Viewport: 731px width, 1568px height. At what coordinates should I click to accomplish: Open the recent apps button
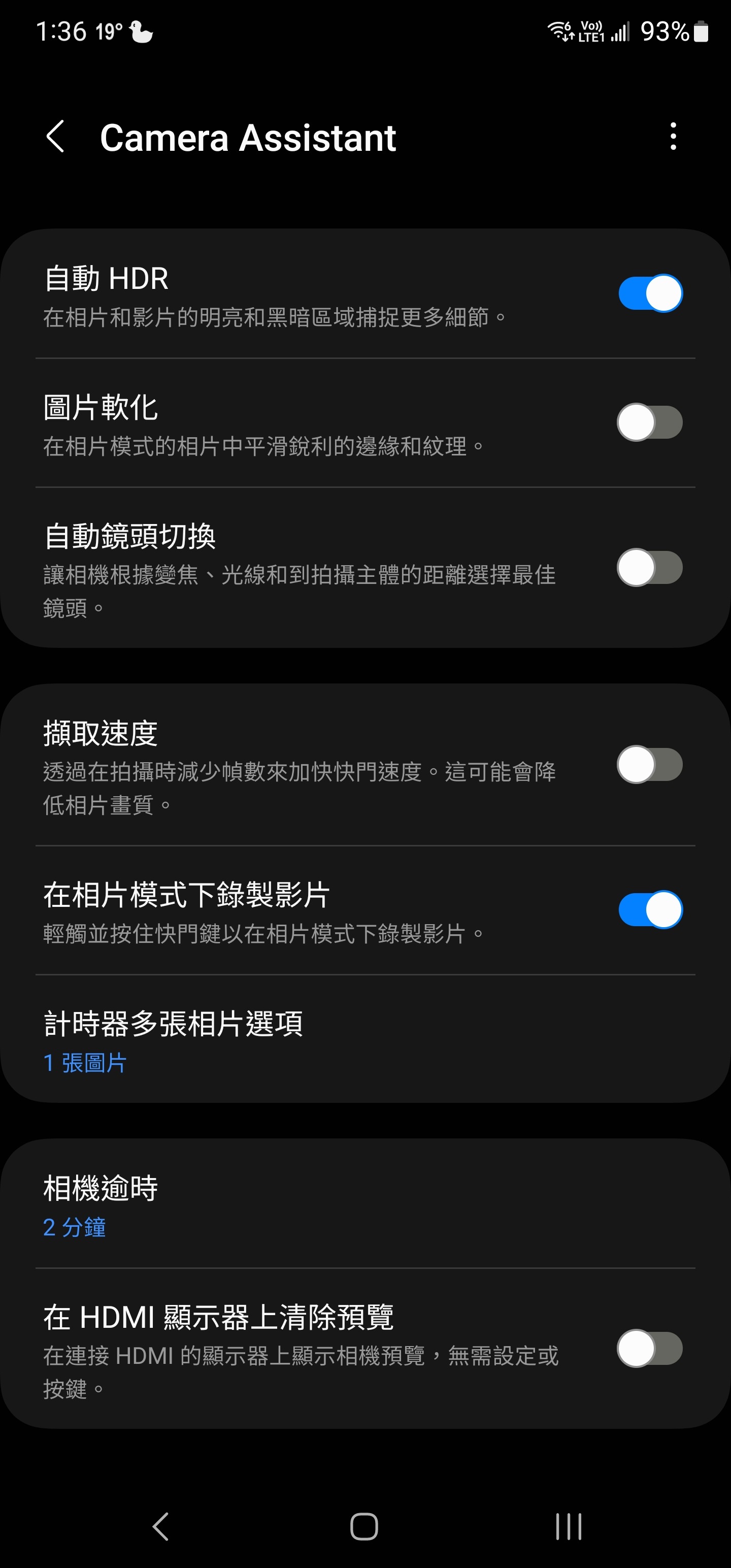(x=569, y=1526)
